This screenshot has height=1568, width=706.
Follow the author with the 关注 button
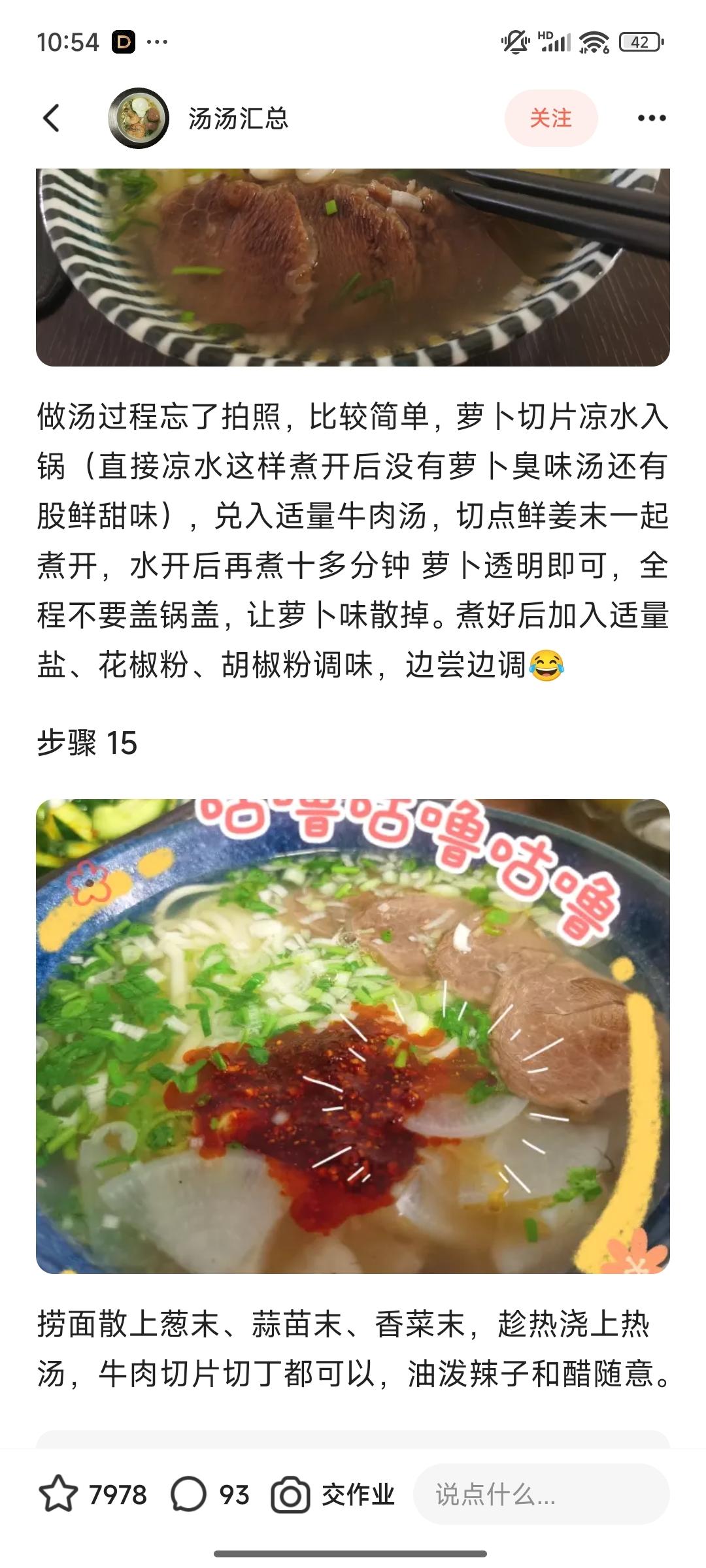550,118
